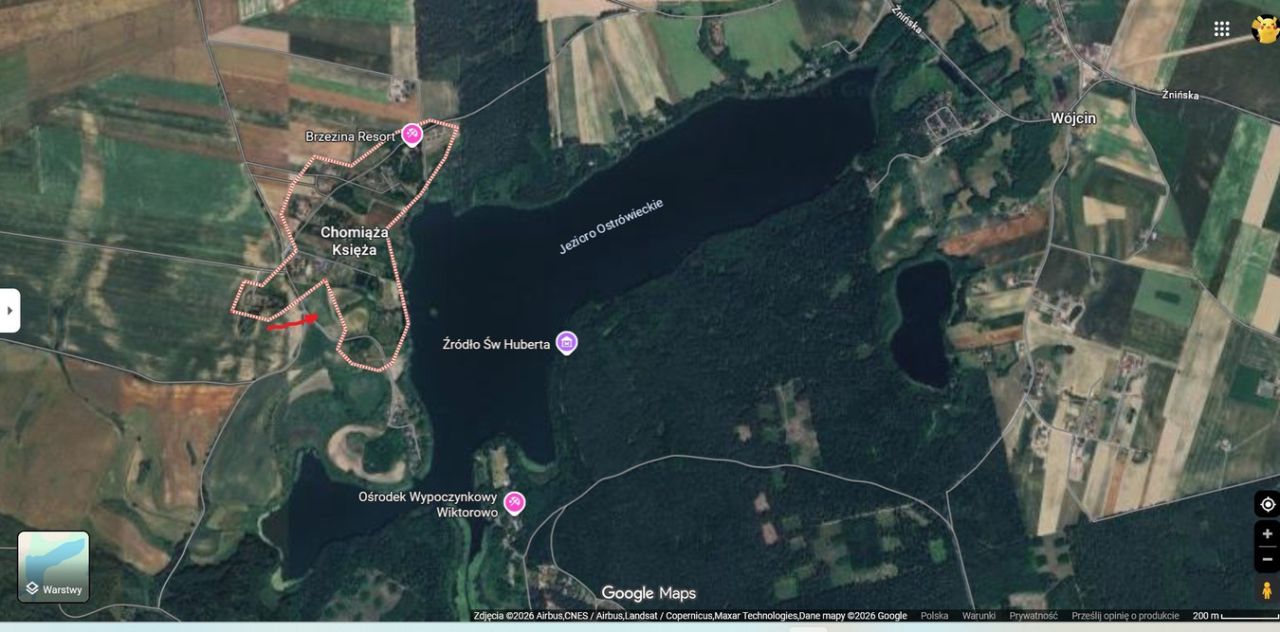Open the Warunki terms link
Screen dimensions: 1280x632
[x=978, y=616]
